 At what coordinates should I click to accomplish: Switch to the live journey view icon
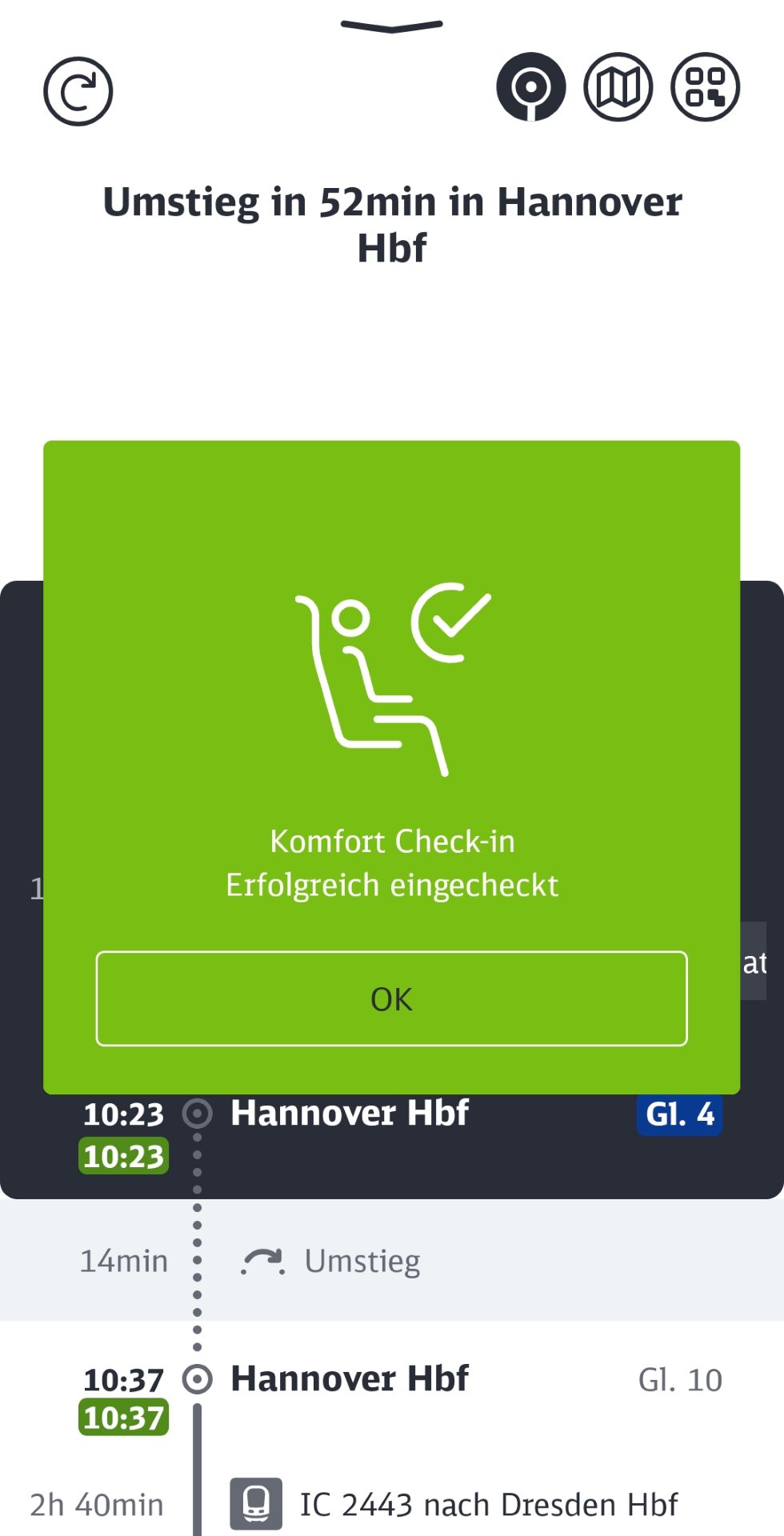[531, 86]
